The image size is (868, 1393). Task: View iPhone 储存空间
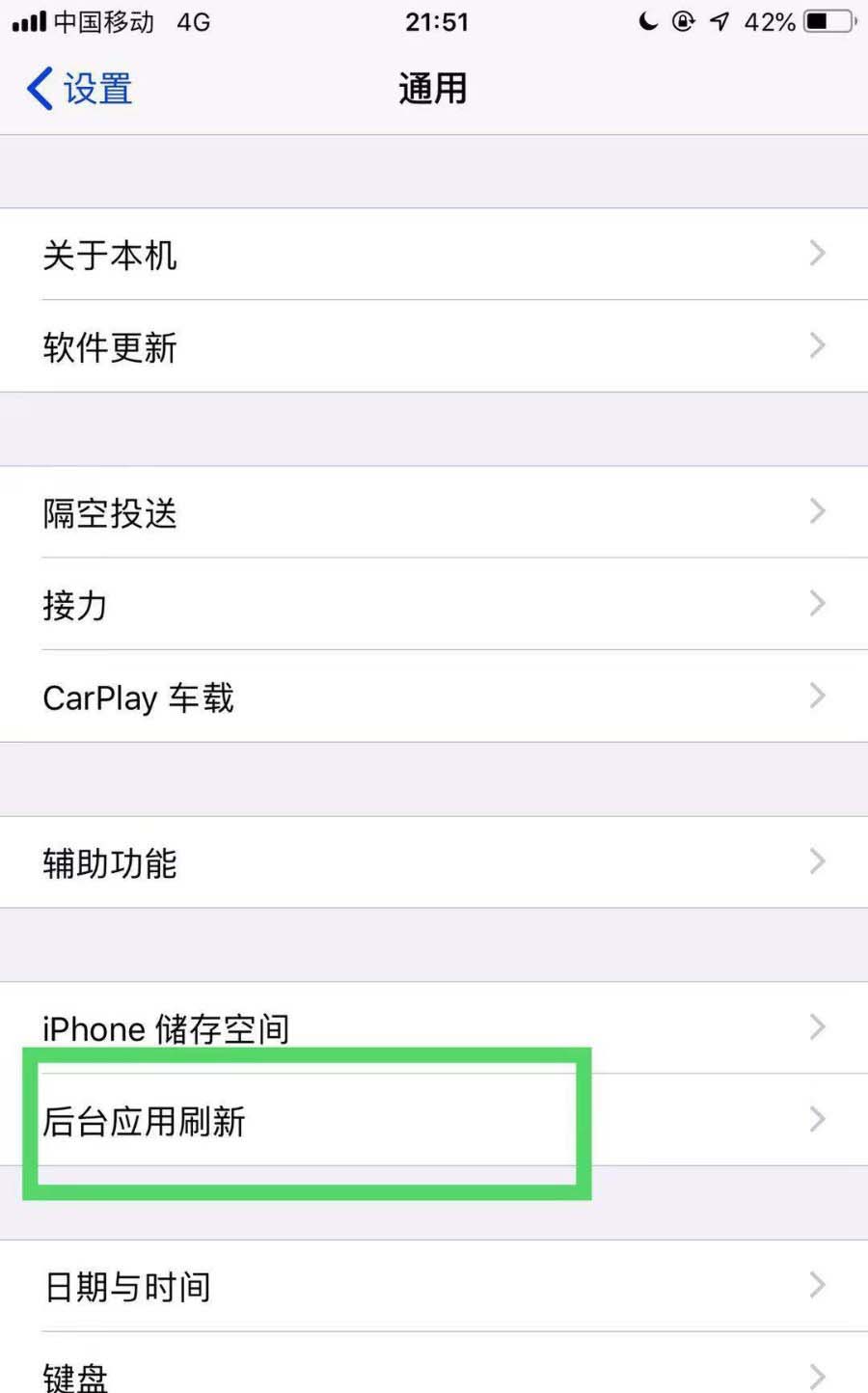434,1028
